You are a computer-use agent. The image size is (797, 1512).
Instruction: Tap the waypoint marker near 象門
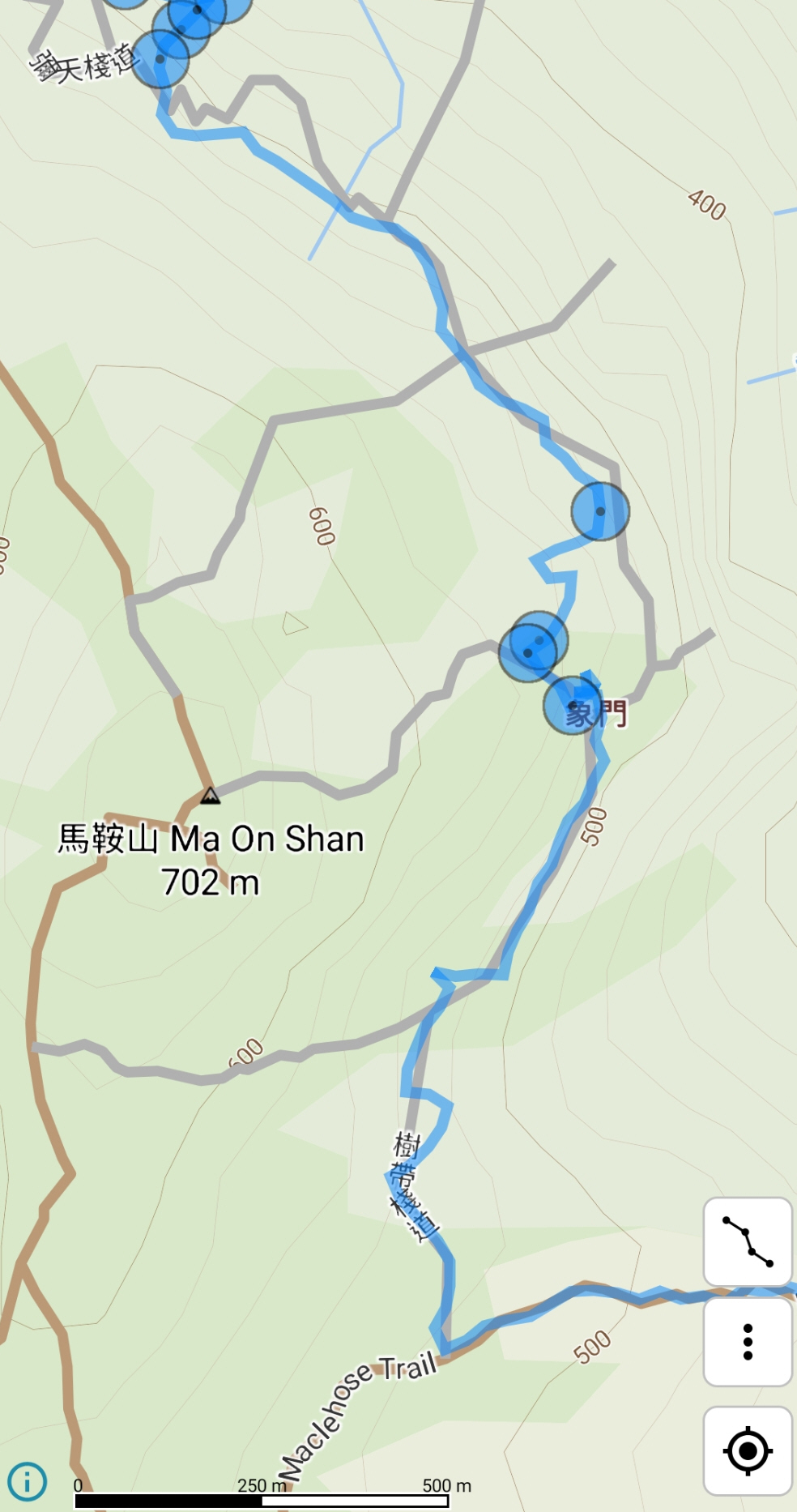tap(573, 705)
